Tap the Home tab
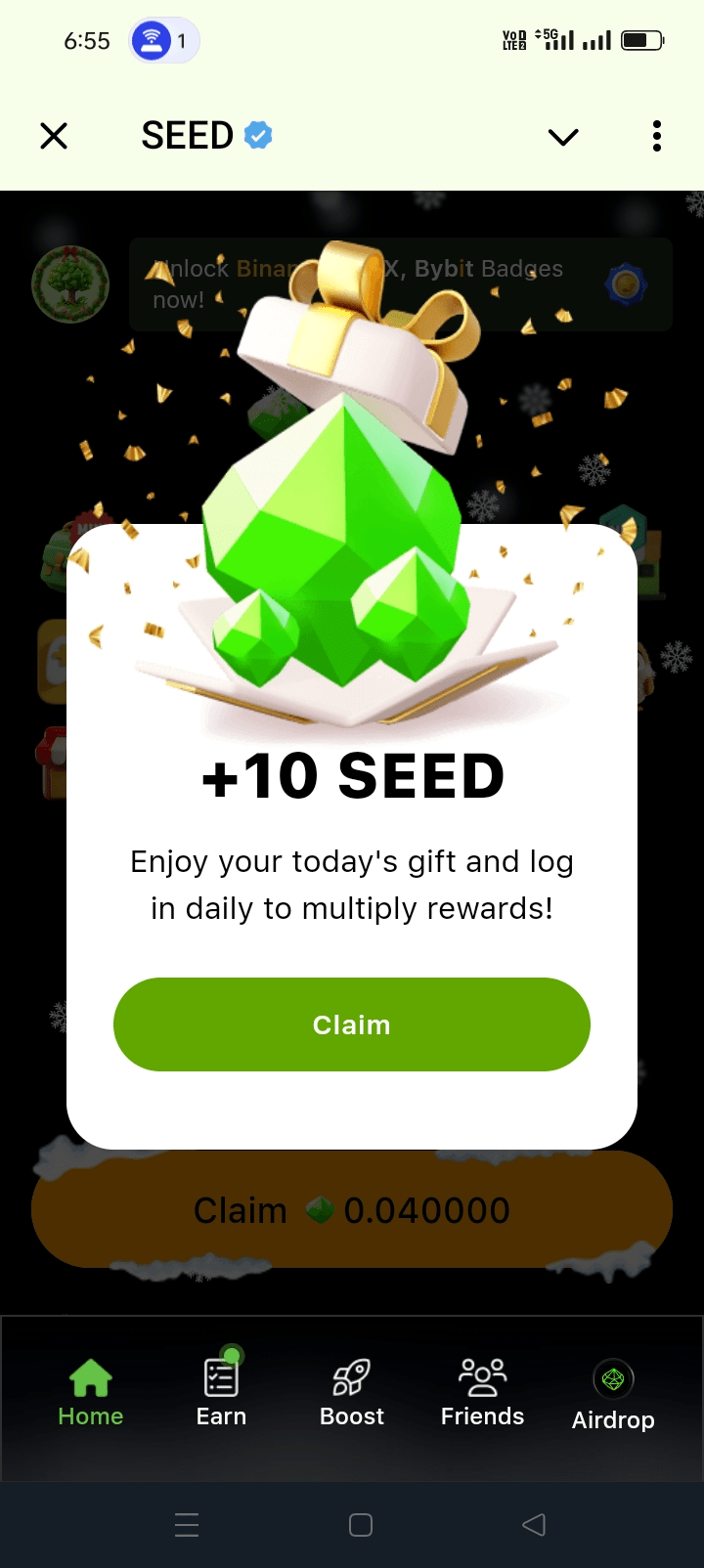The height and width of the screenshot is (1568, 704). tap(91, 1391)
